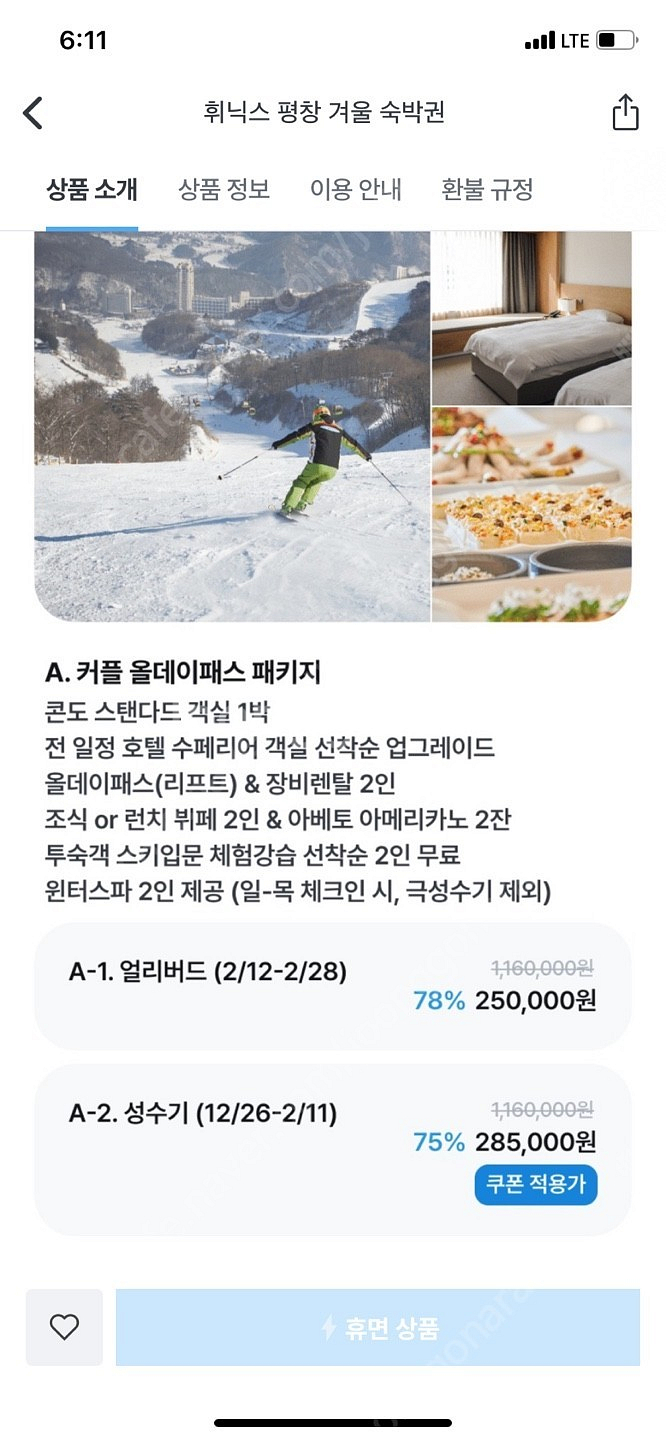
Task: Choose option A-2. 성수기 (12/26-2/11)
Action: click(x=333, y=1150)
